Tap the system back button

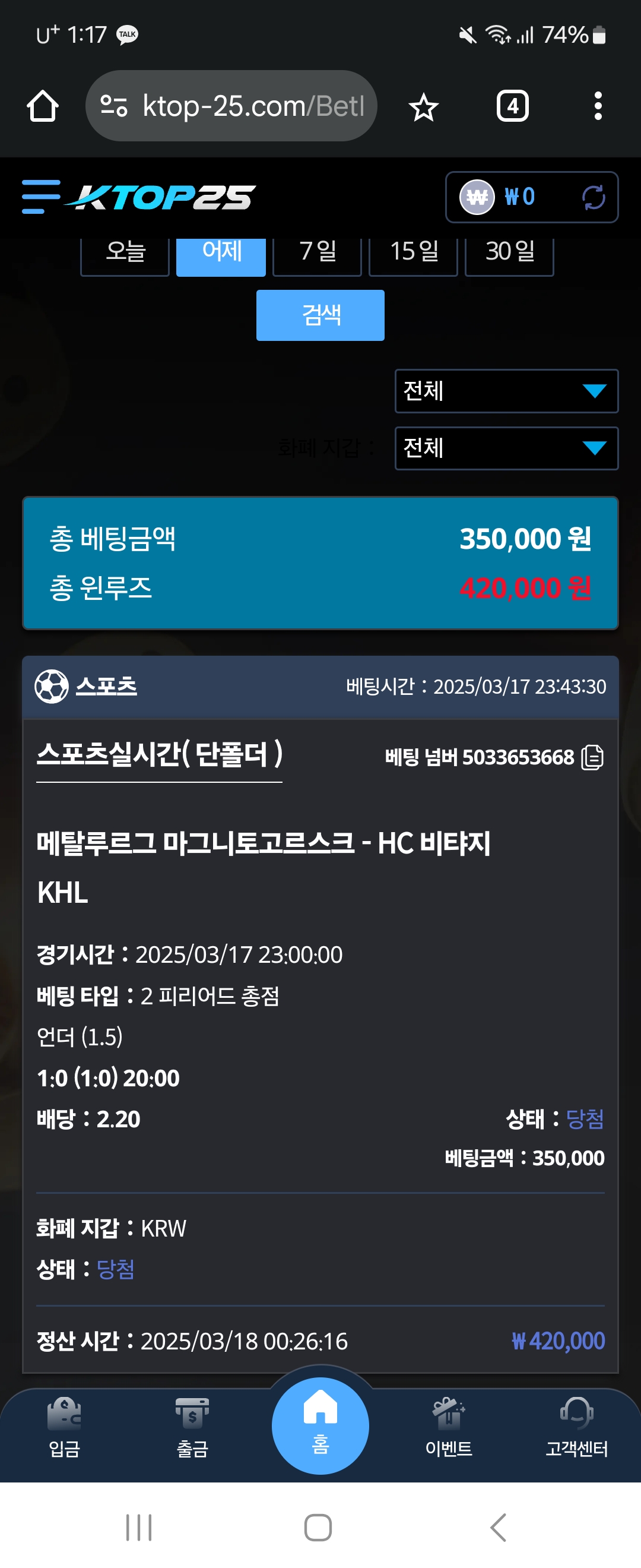tap(498, 1527)
